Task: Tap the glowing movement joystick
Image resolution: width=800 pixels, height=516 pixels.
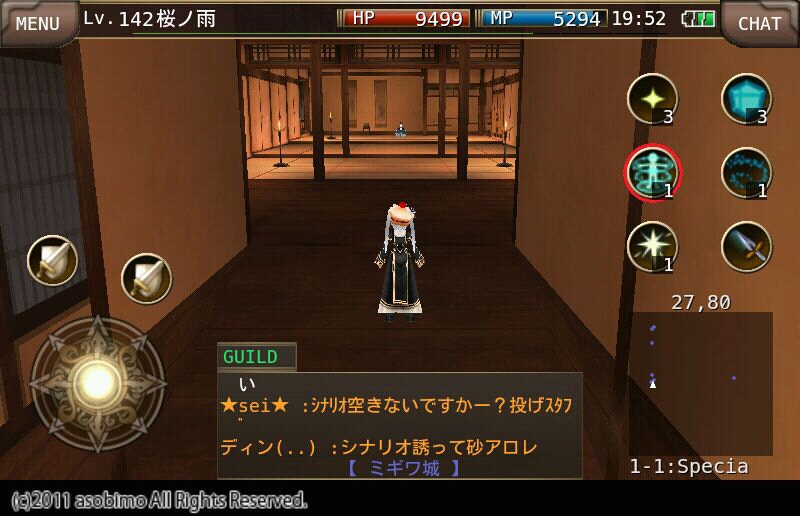Action: click(97, 383)
